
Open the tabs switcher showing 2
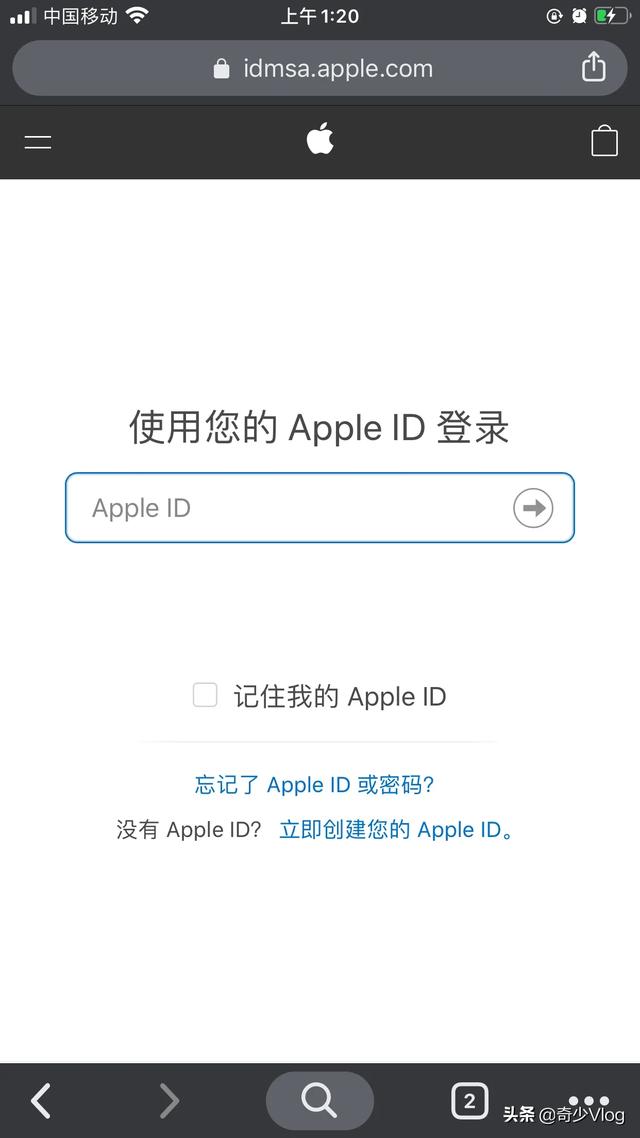point(469,1101)
